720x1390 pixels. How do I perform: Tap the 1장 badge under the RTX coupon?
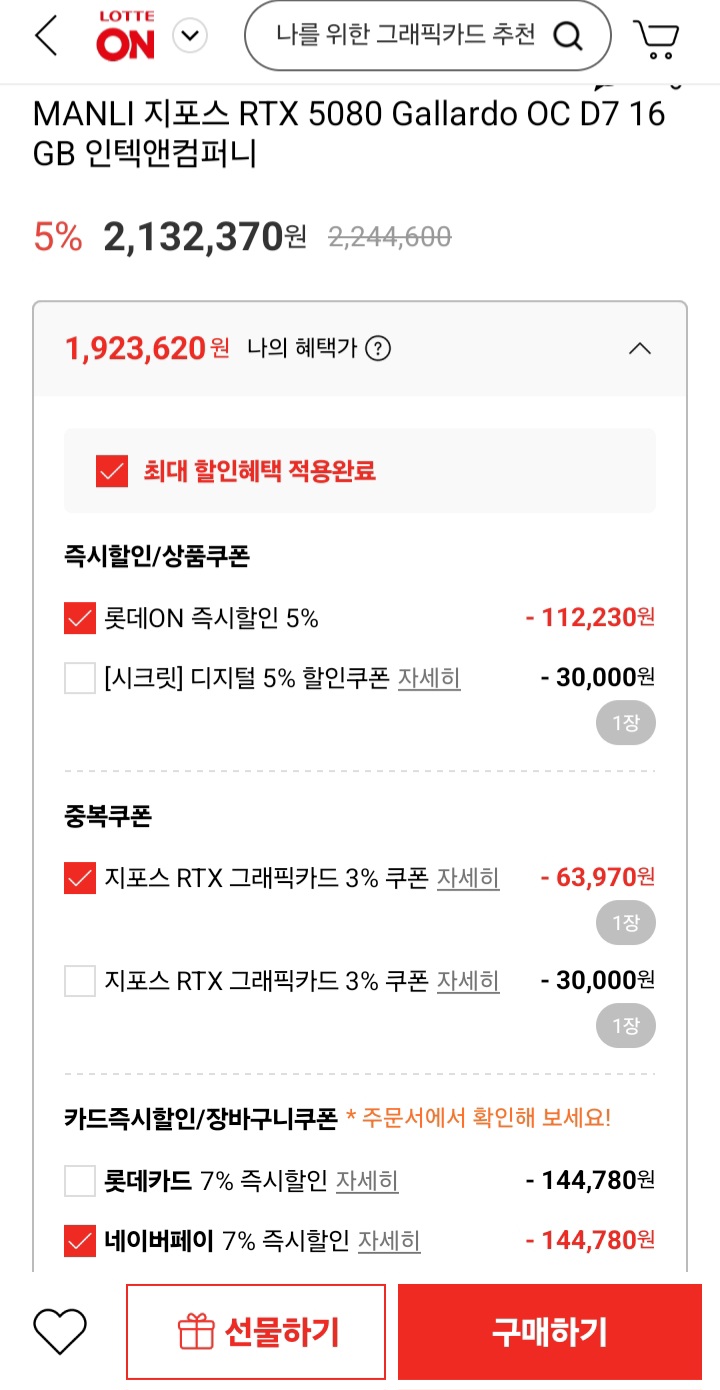pyautogui.click(x=625, y=922)
